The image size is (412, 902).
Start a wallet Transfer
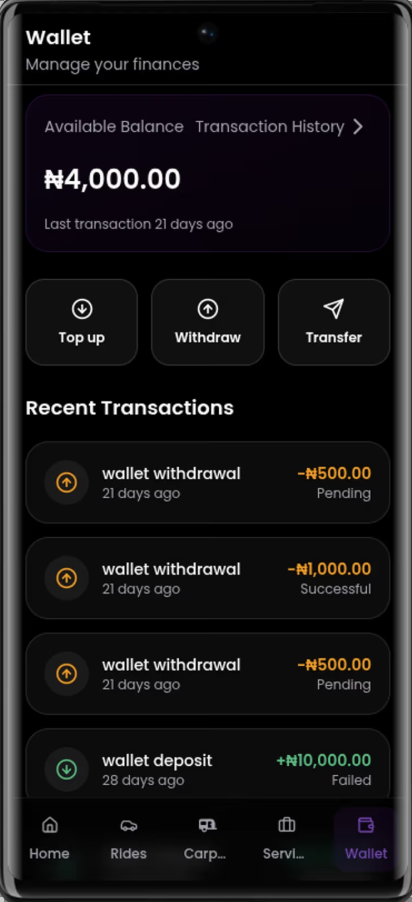334,322
